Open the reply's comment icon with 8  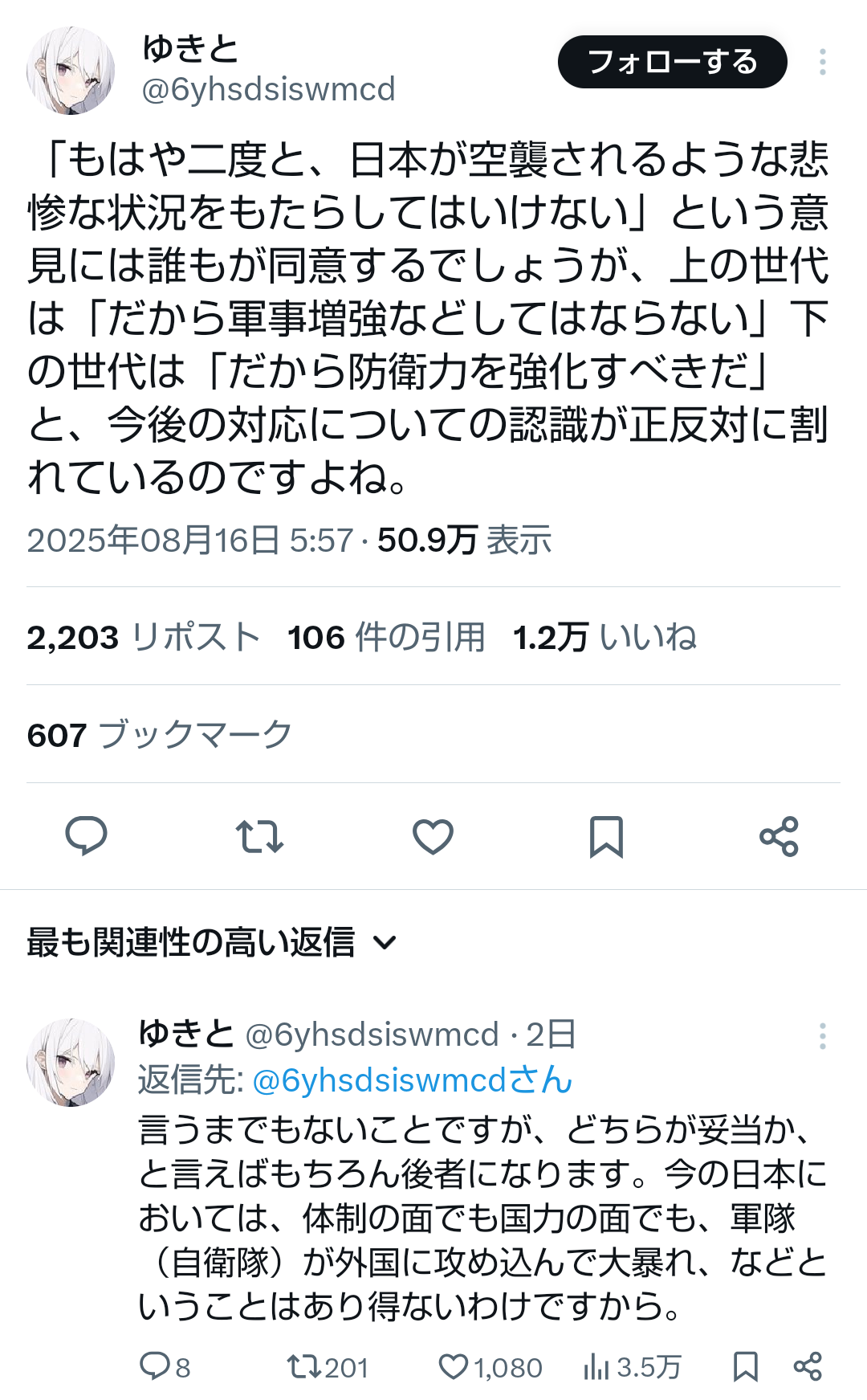pyautogui.click(x=165, y=1366)
